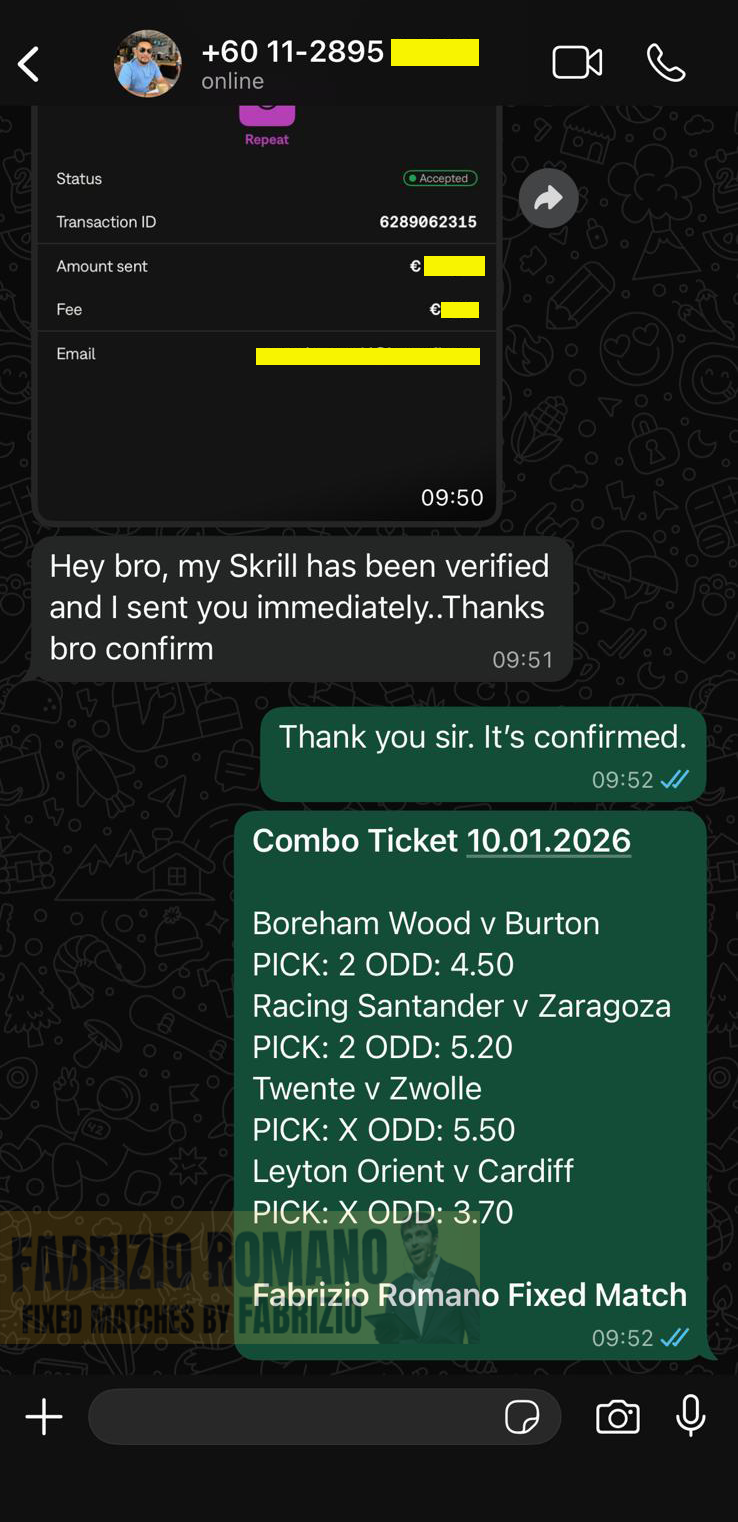
Task: Open the camera to capture a photo
Action: 617,1417
